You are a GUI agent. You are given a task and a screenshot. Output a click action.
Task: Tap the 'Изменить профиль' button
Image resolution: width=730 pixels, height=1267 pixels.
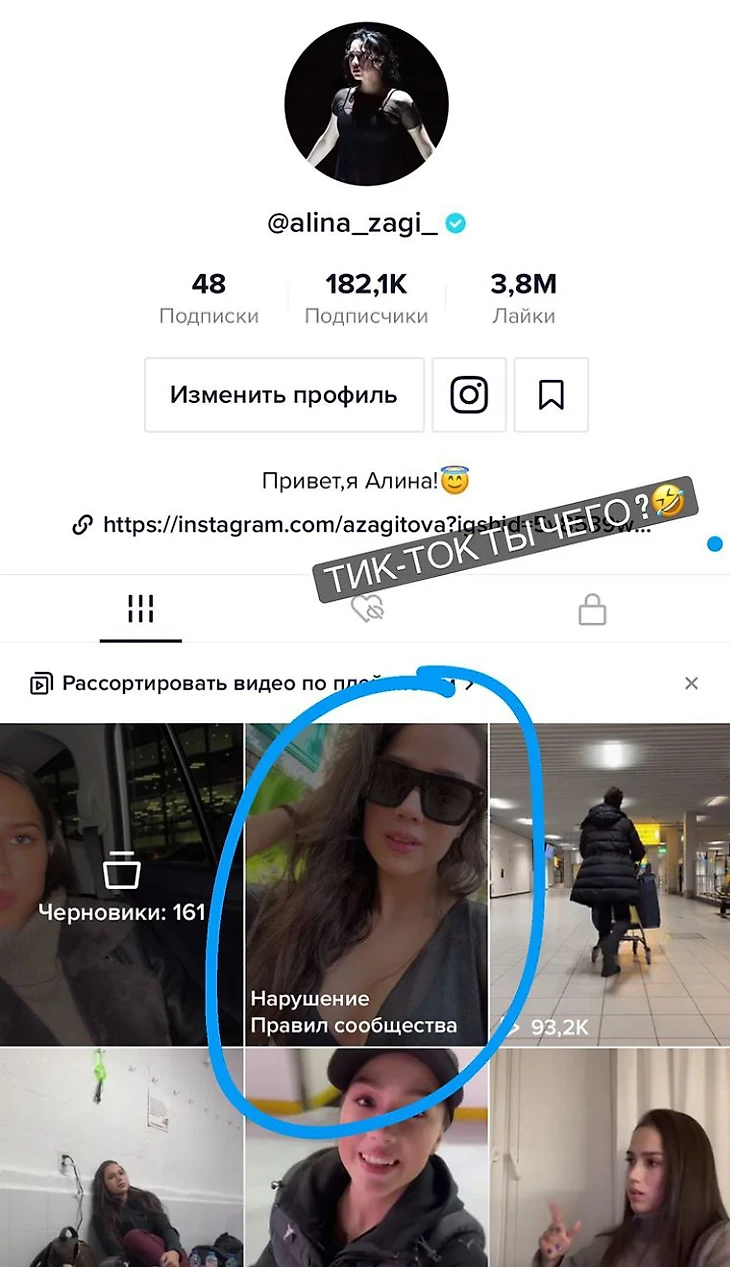(x=284, y=395)
